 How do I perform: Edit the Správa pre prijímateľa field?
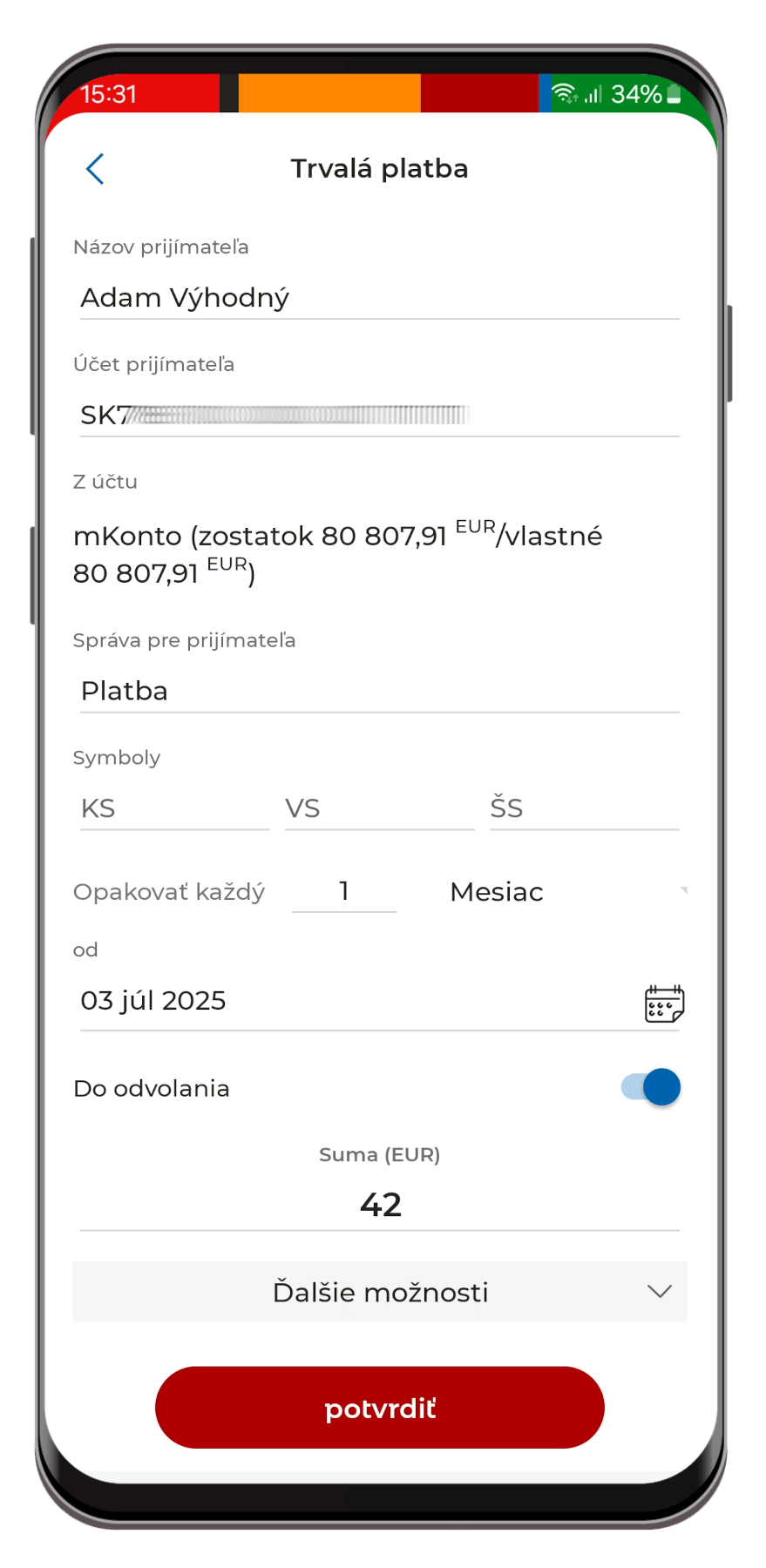click(x=379, y=691)
